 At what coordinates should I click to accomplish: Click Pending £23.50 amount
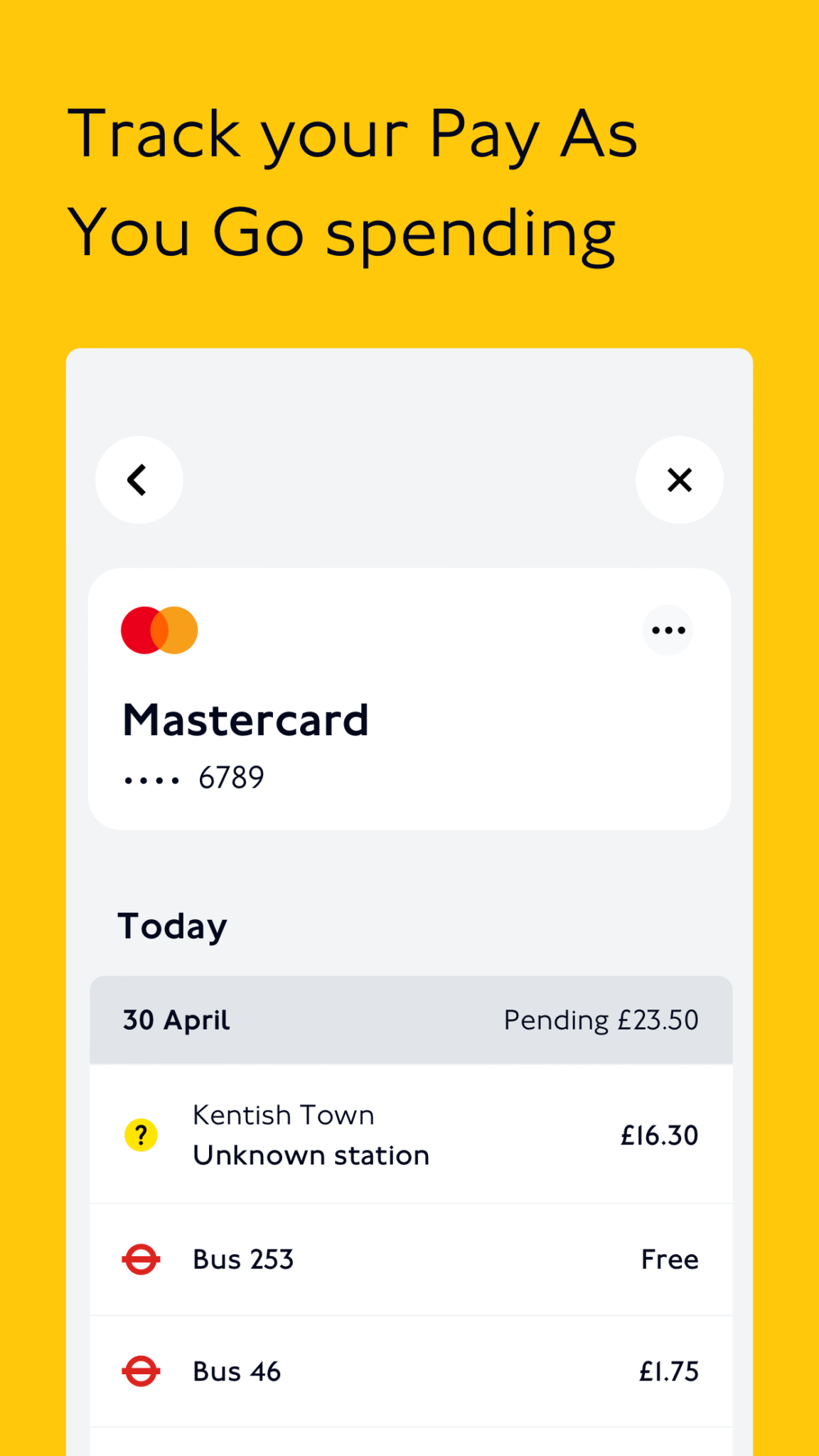tap(601, 1019)
